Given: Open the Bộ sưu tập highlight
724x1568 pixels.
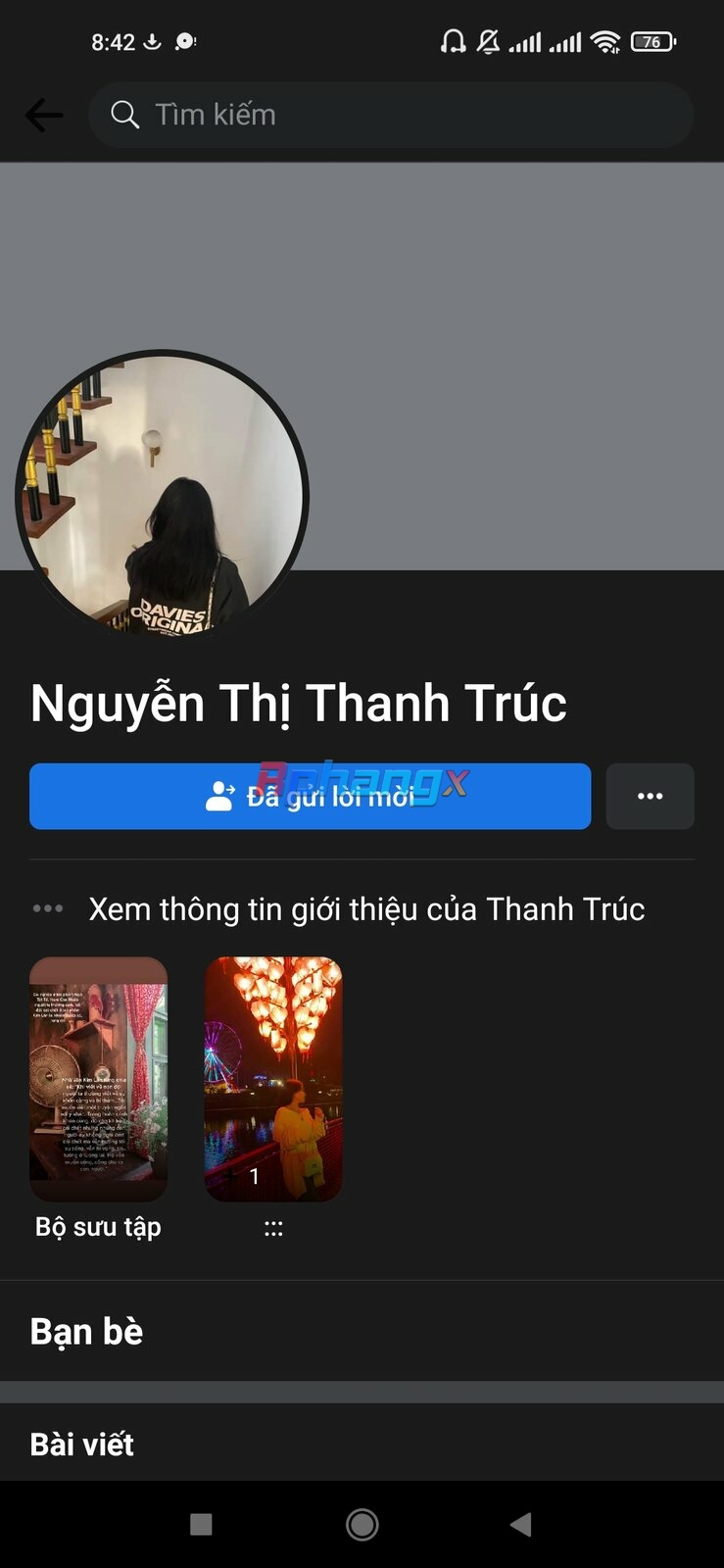Looking at the screenshot, I should click(98, 1079).
